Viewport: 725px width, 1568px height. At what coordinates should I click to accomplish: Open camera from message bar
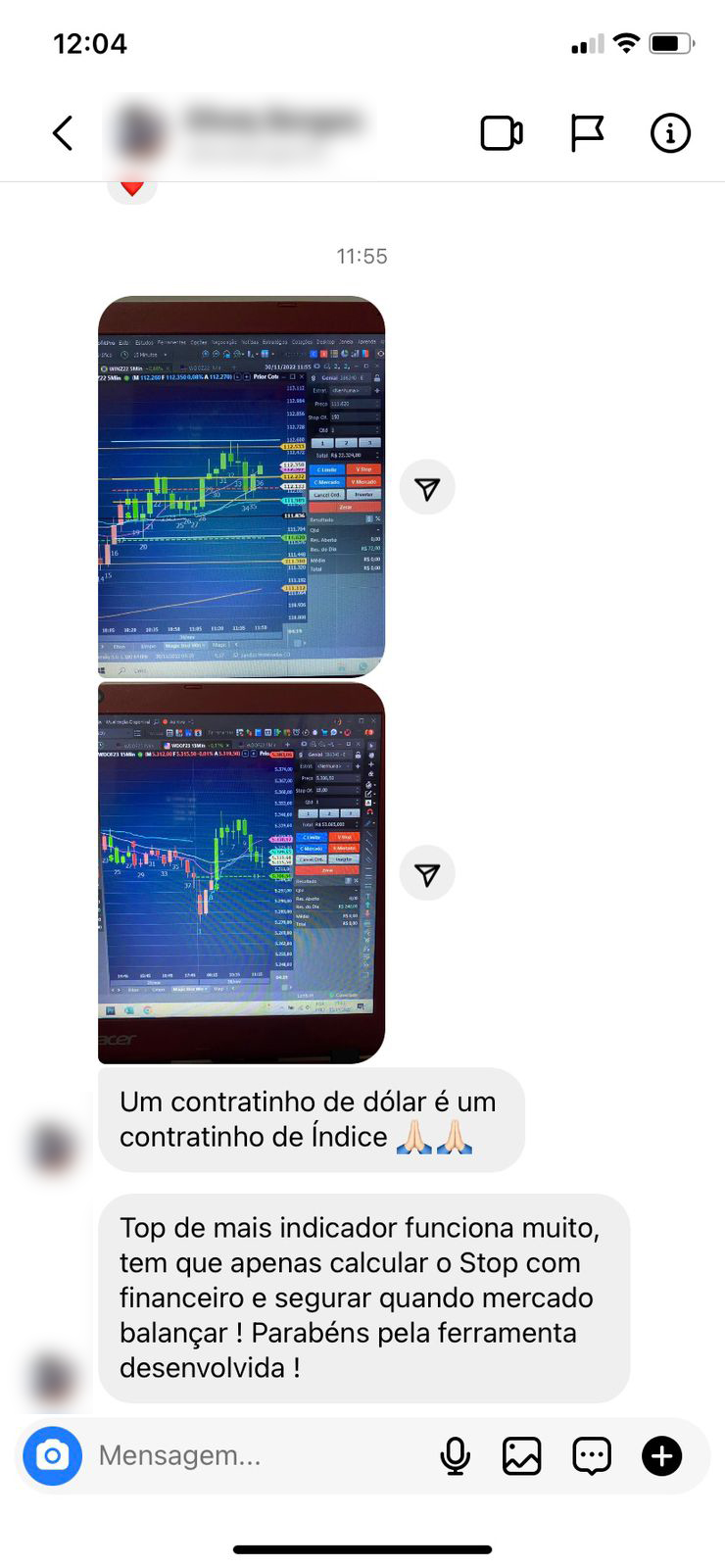click(53, 1456)
